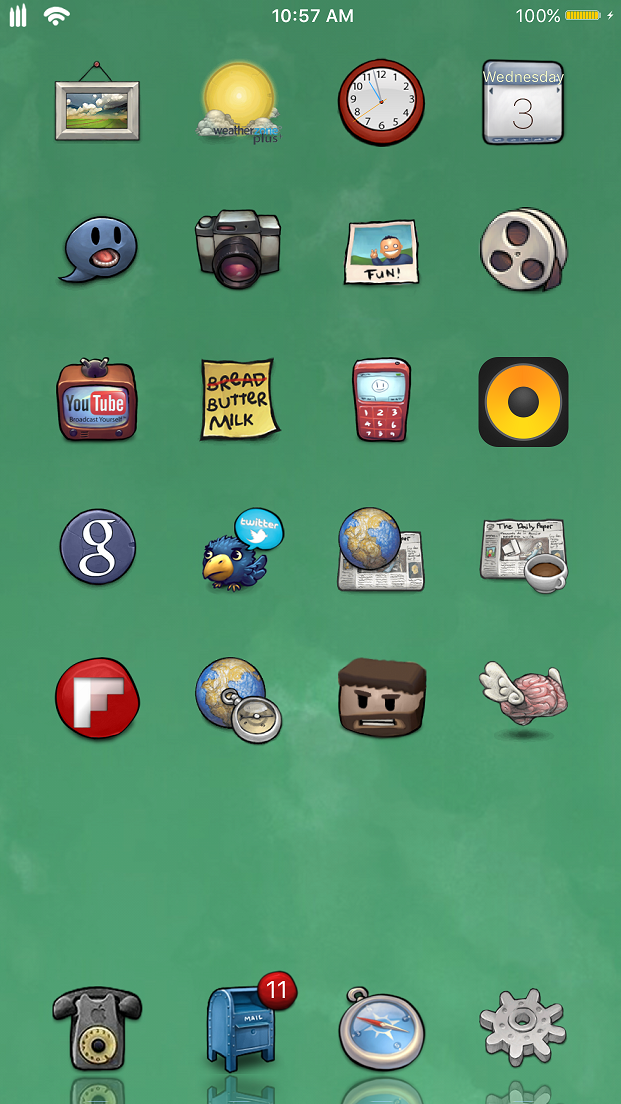This screenshot has width=621, height=1104.
Task: Open The Daily Paper news app
Action: pos(523,551)
